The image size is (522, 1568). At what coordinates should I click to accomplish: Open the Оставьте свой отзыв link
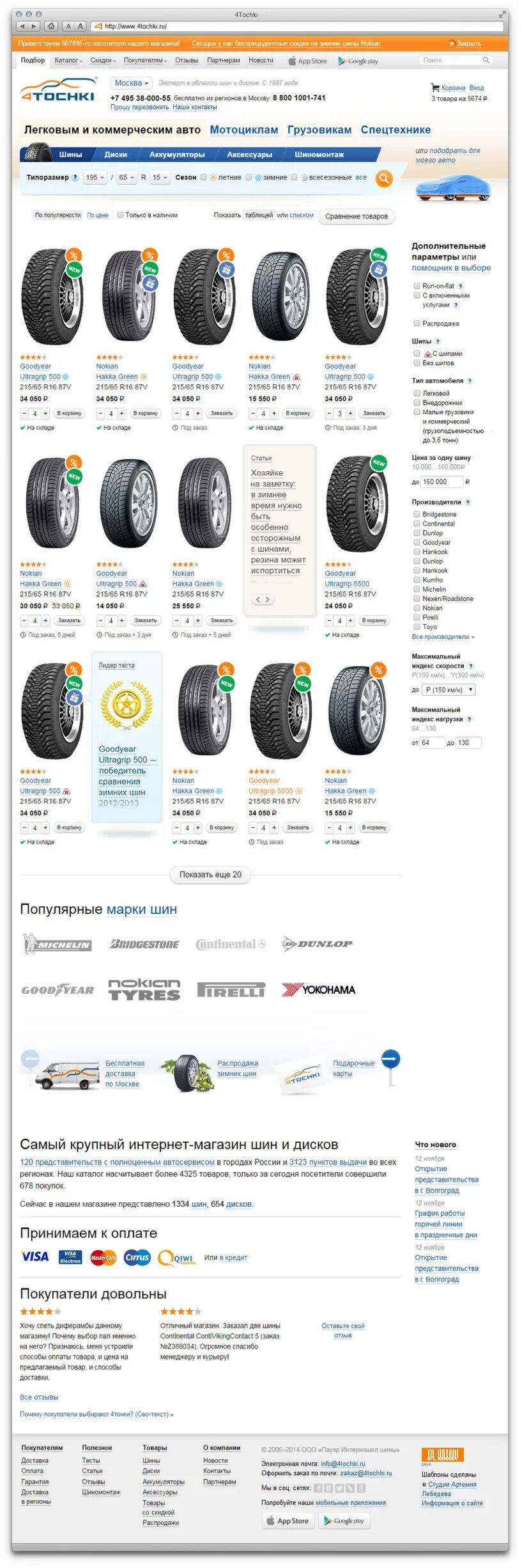[342, 1330]
